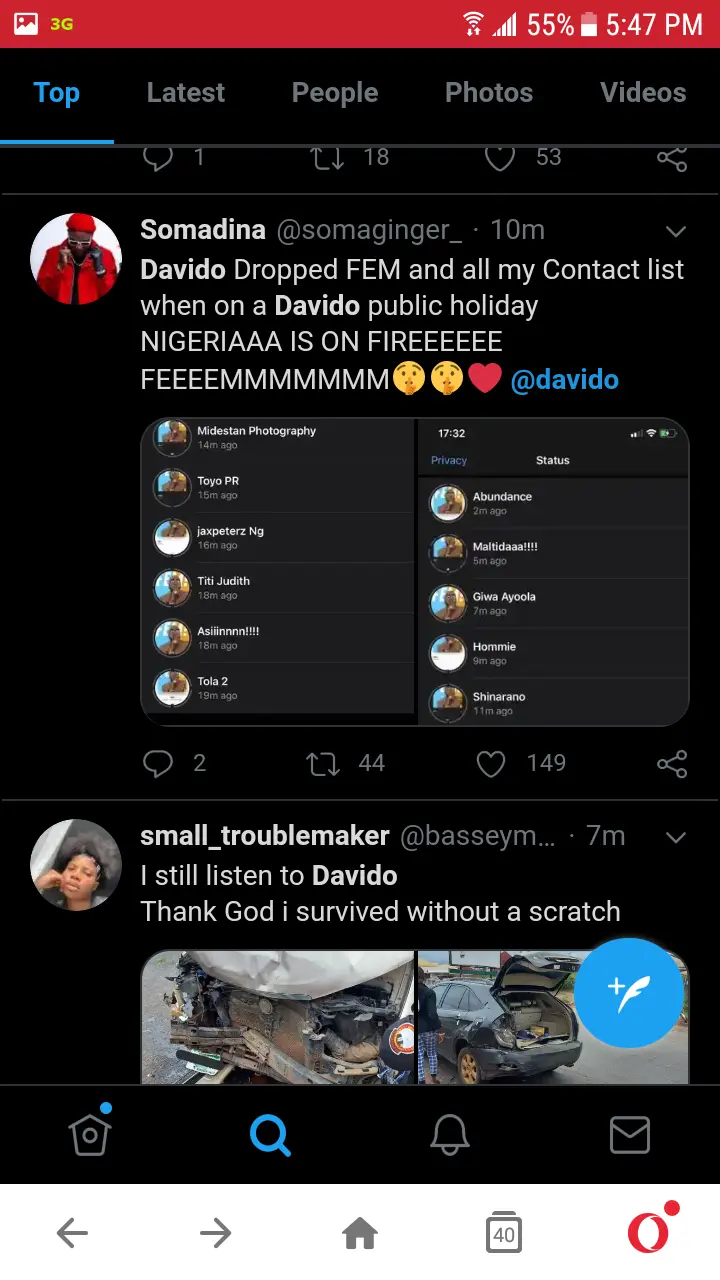Go back in the browser
720x1280 pixels.
point(72,1234)
